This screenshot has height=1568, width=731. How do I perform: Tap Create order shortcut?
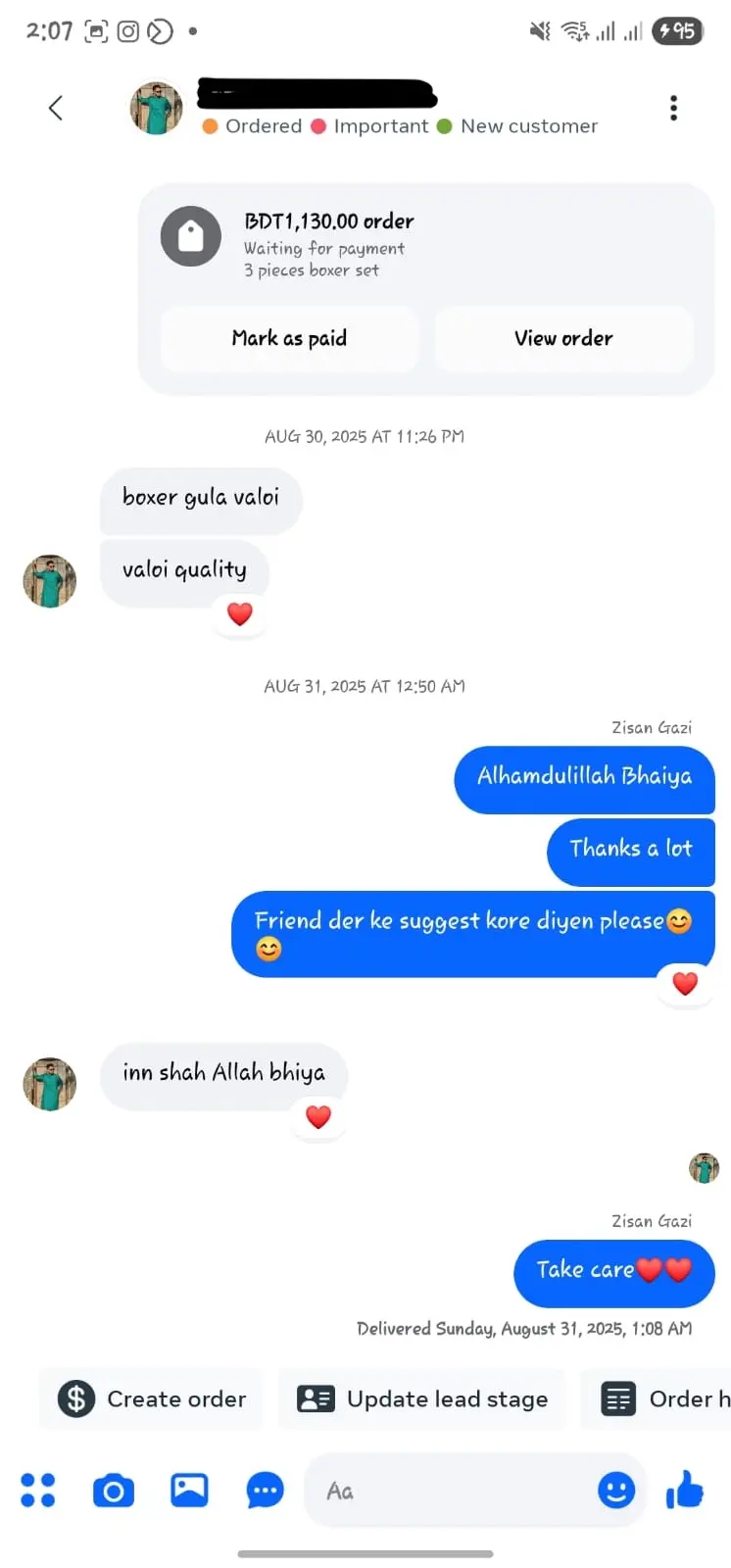(152, 1398)
